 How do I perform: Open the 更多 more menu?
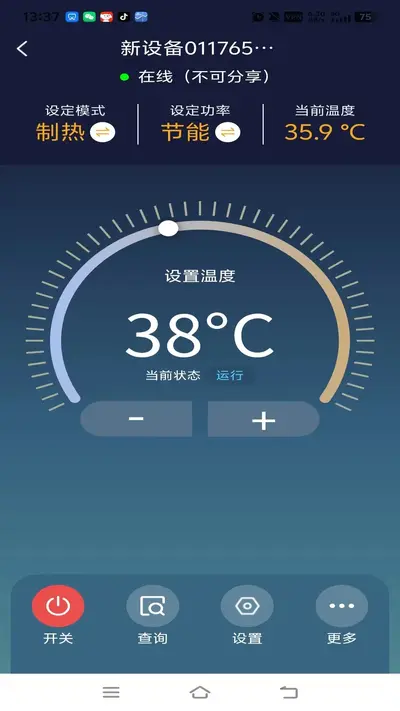point(341,606)
